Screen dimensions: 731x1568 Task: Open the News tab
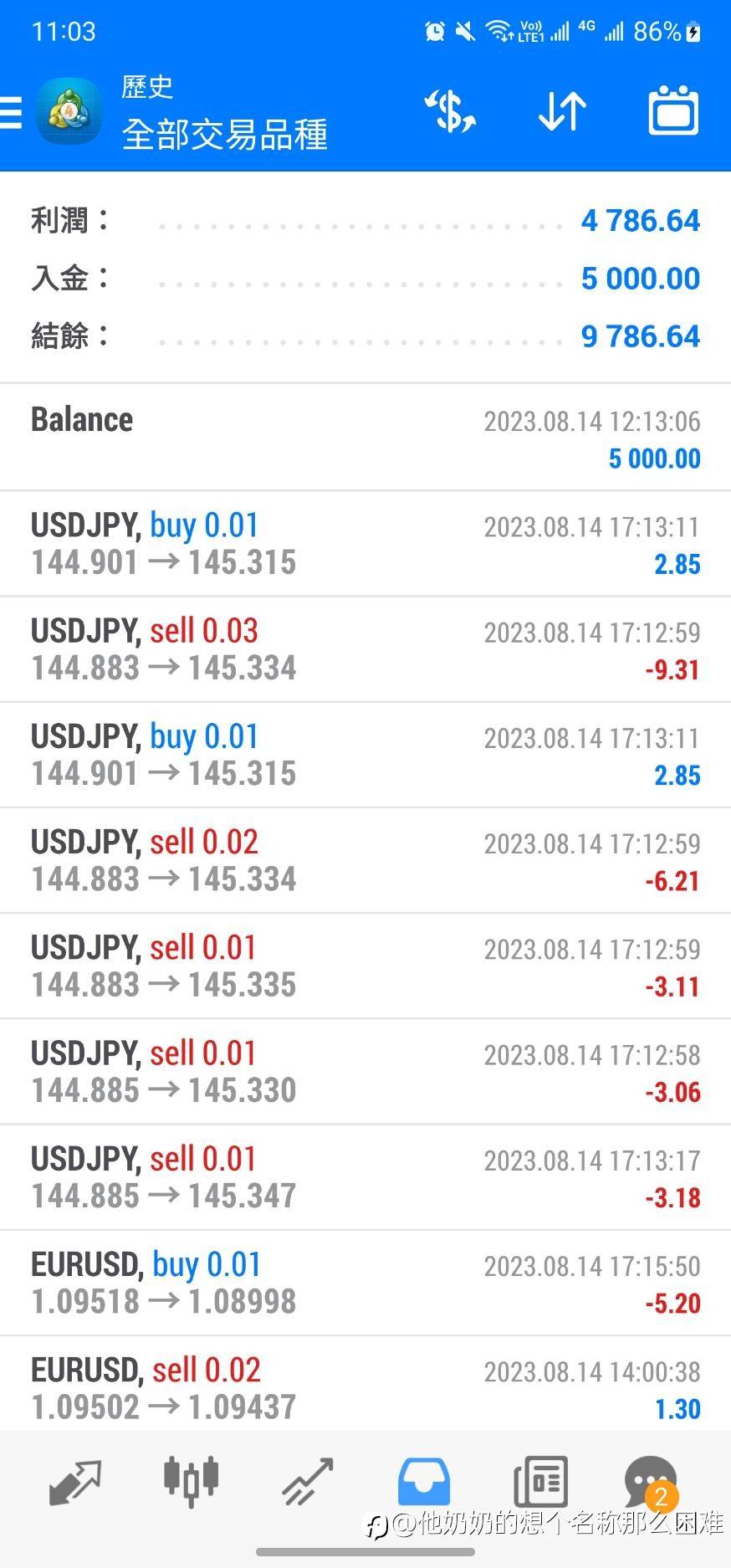tap(540, 1482)
